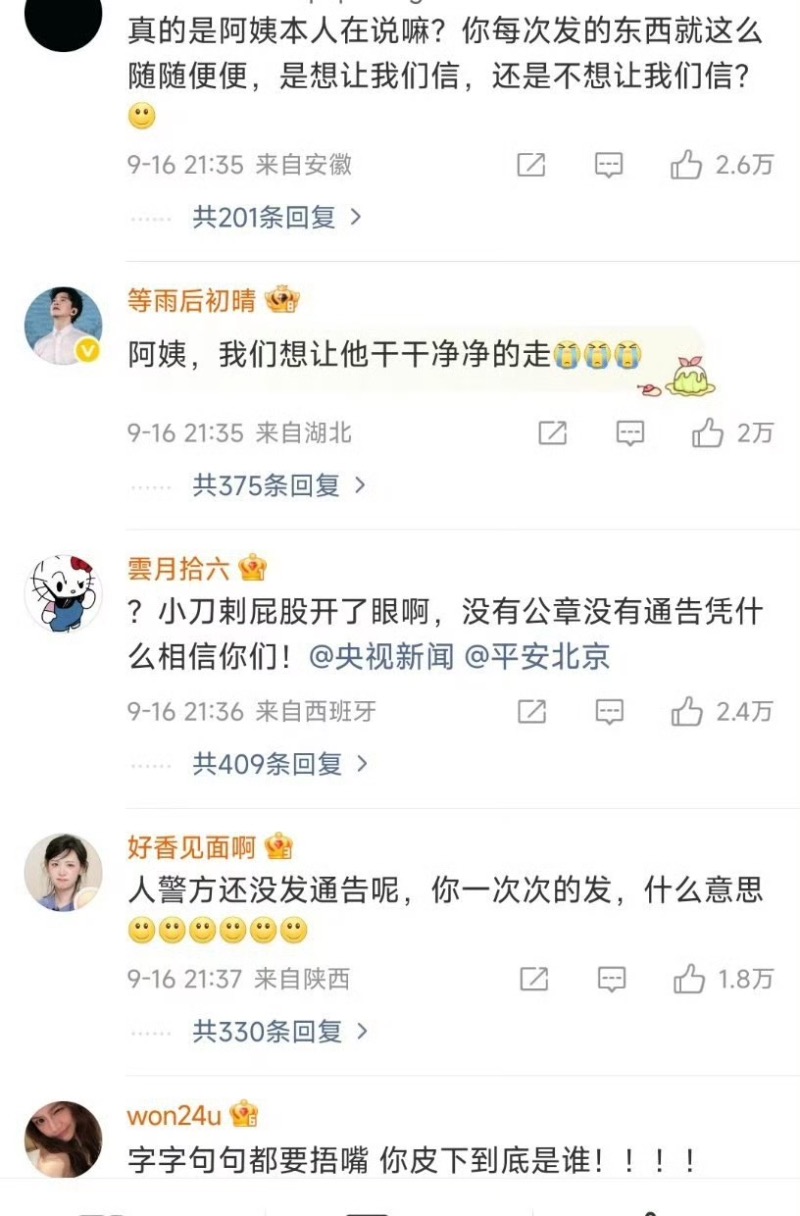This screenshot has height=1216, width=800.
Task: View 共375条回复 under 等雨后初晴
Action: click(x=279, y=486)
